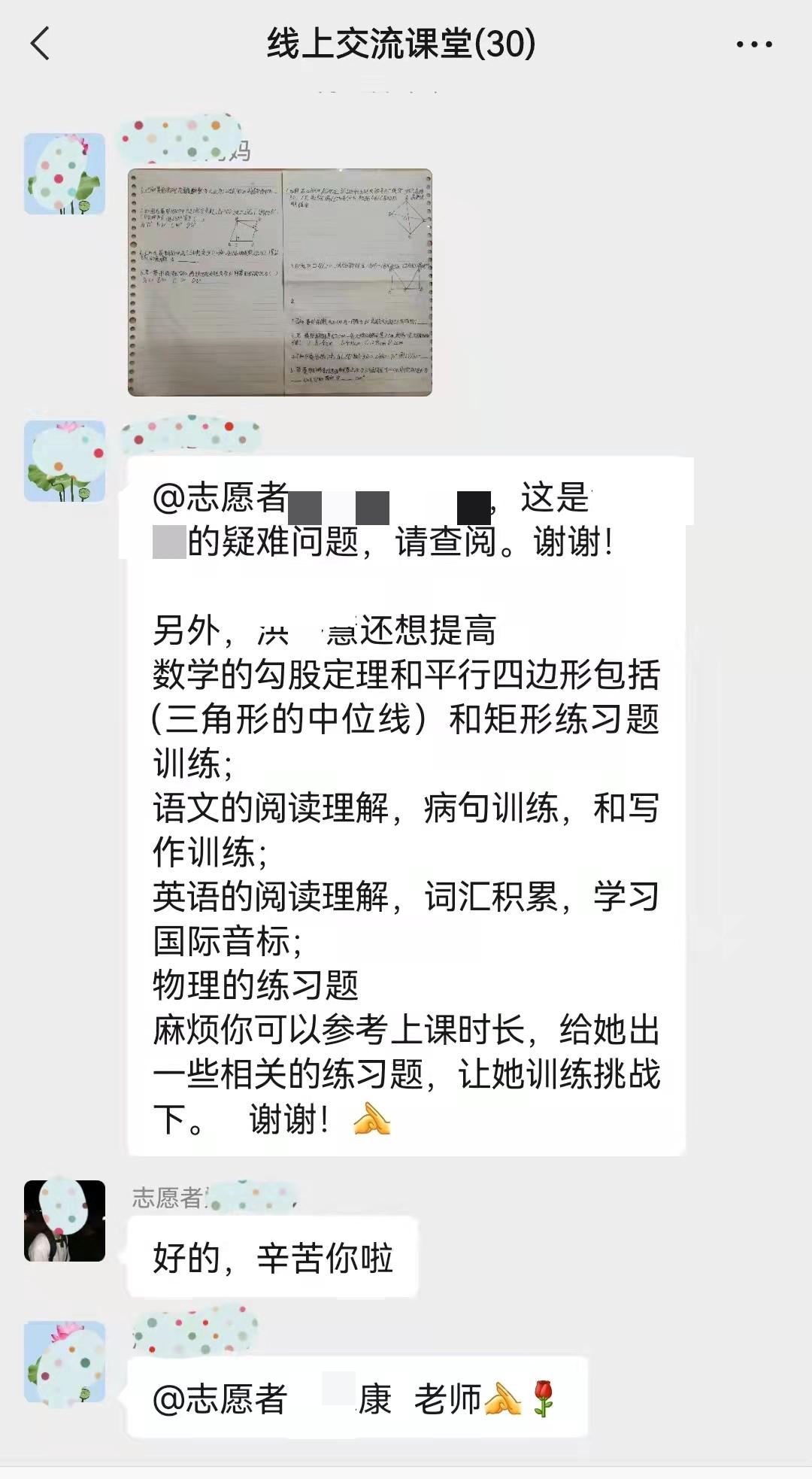812x1479 pixels.
Task: Open sender avatar beside the notebook photo
Action: pos(65,174)
